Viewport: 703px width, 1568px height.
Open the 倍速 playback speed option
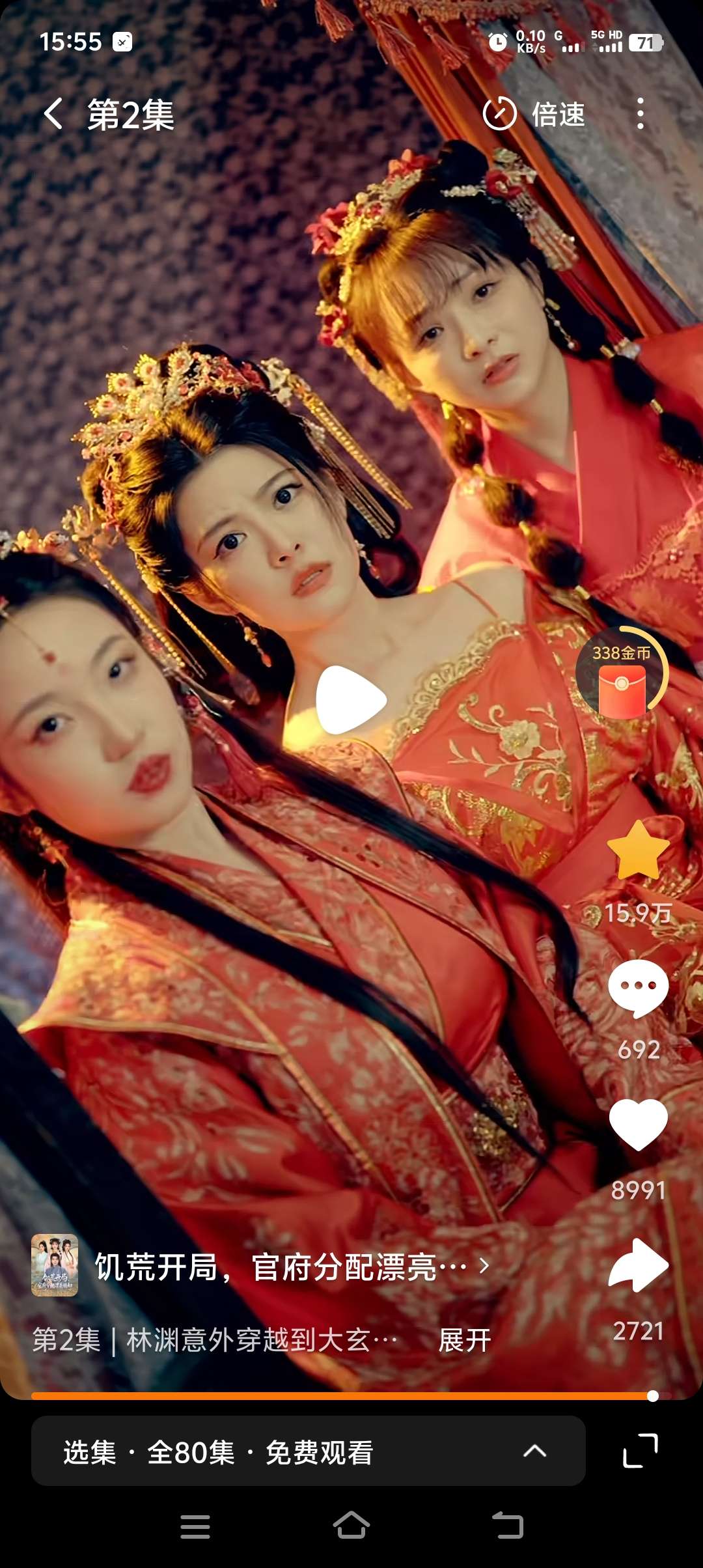(x=534, y=114)
